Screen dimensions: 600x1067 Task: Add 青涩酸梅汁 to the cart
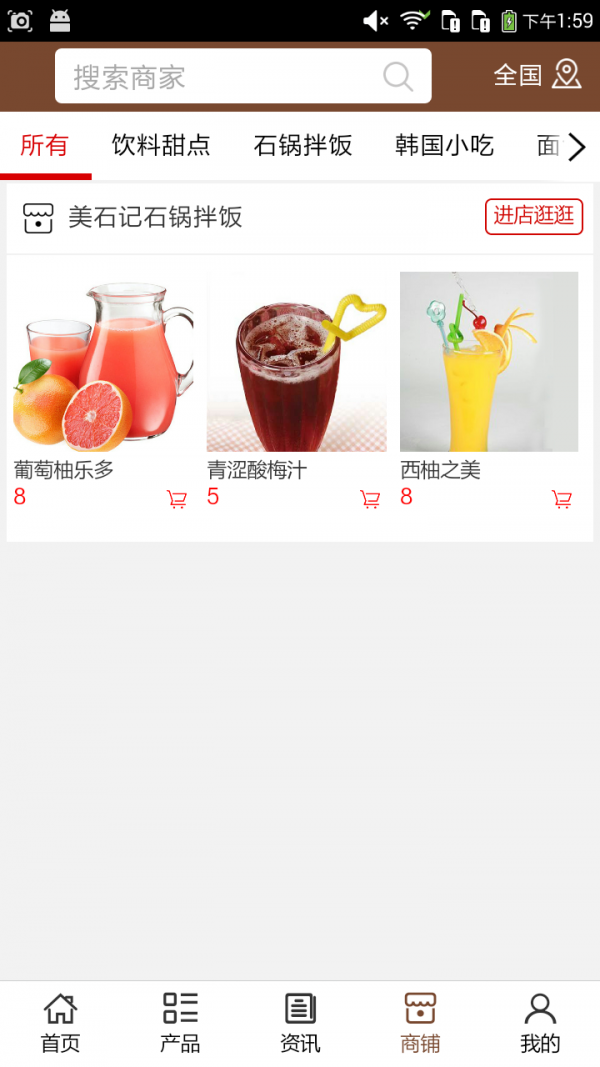pyautogui.click(x=370, y=499)
